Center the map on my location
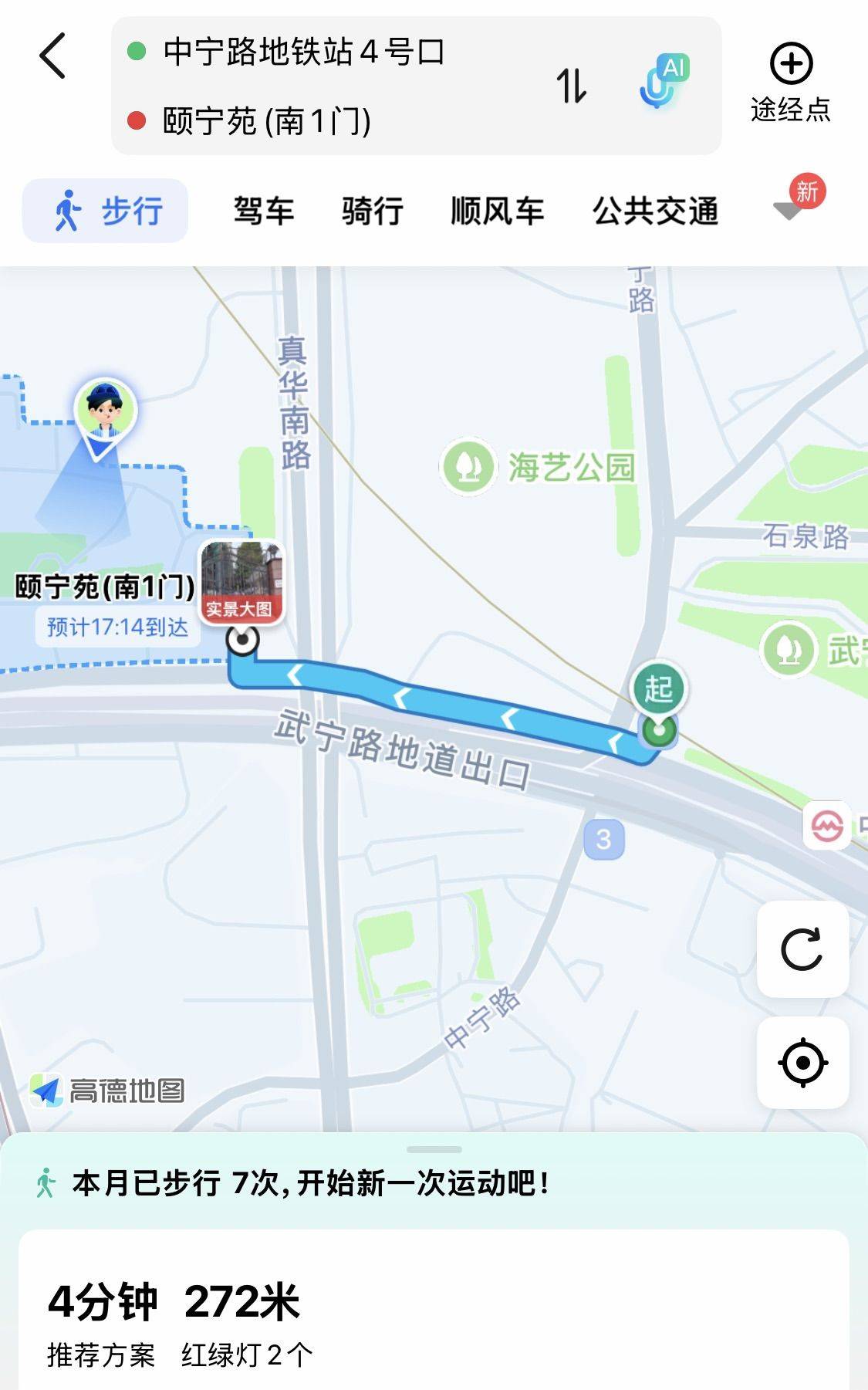868x1390 pixels. coord(802,1063)
